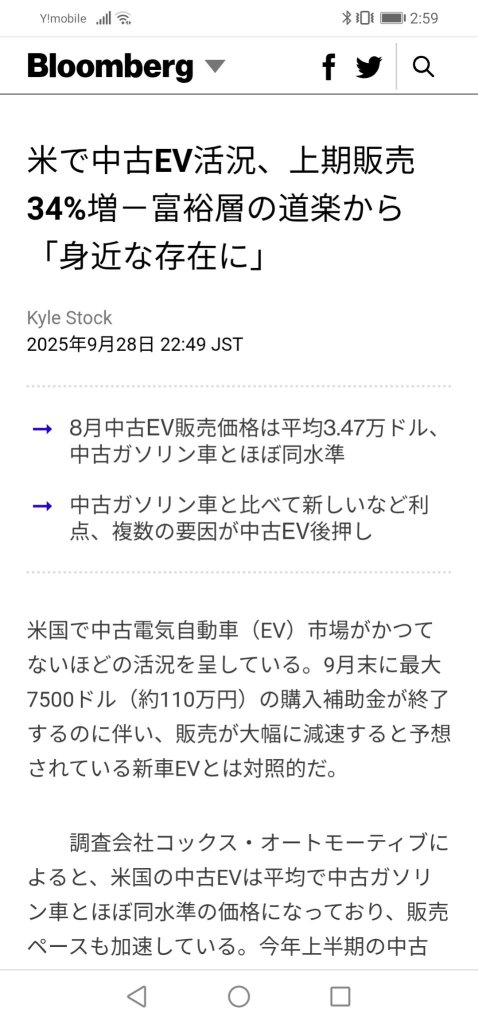Image resolution: width=478 pixels, height=1024 pixels.
Task: Open author Kyle Stock's page
Action: pyautogui.click(x=69, y=318)
